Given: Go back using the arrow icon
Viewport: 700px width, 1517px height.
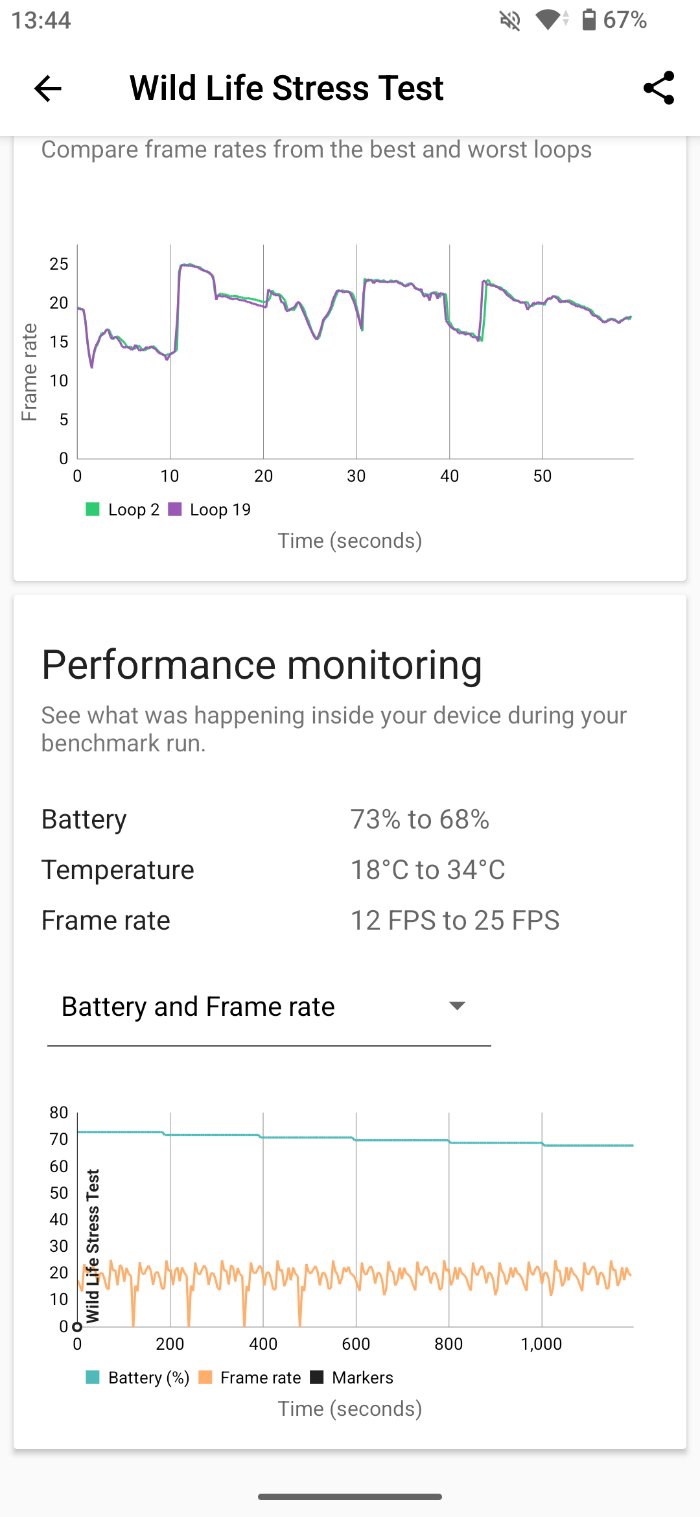Looking at the screenshot, I should tap(48, 89).
